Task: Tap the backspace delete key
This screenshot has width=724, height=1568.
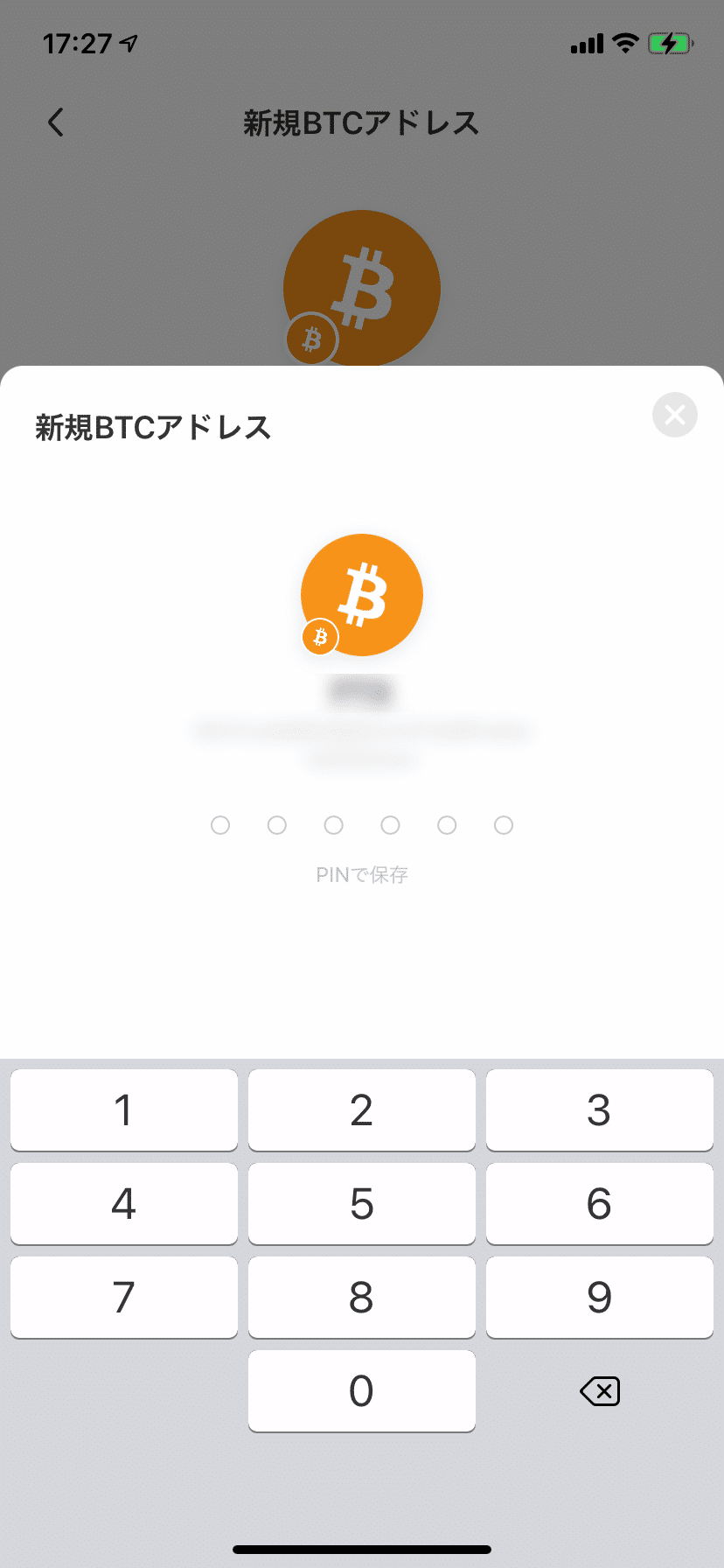Action: tap(599, 1391)
